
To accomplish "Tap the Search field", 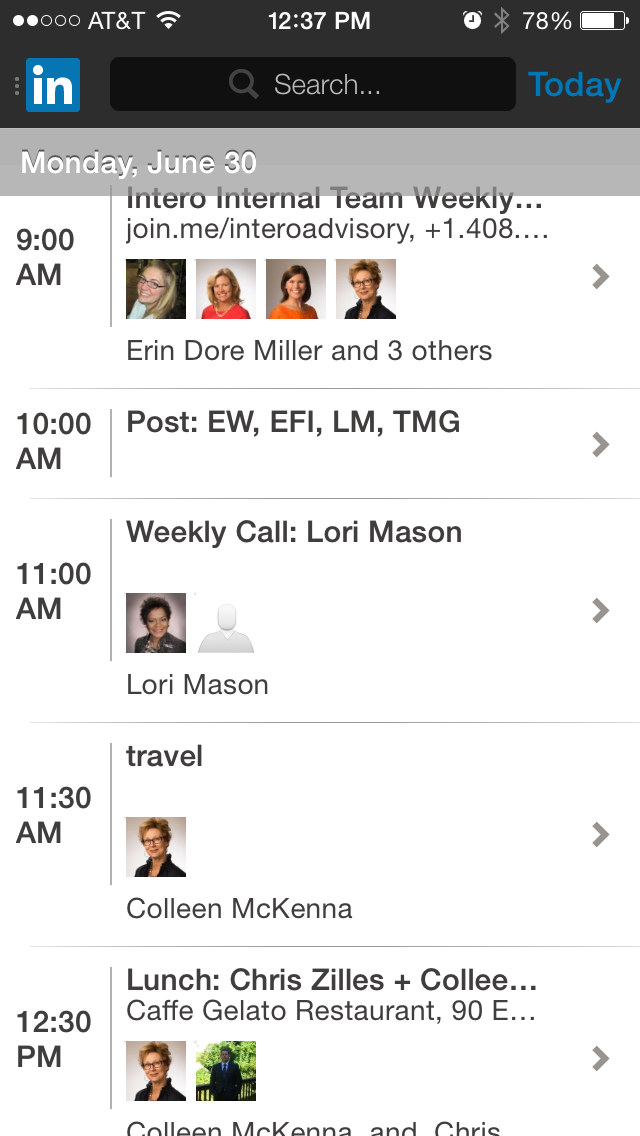I will (x=312, y=85).
